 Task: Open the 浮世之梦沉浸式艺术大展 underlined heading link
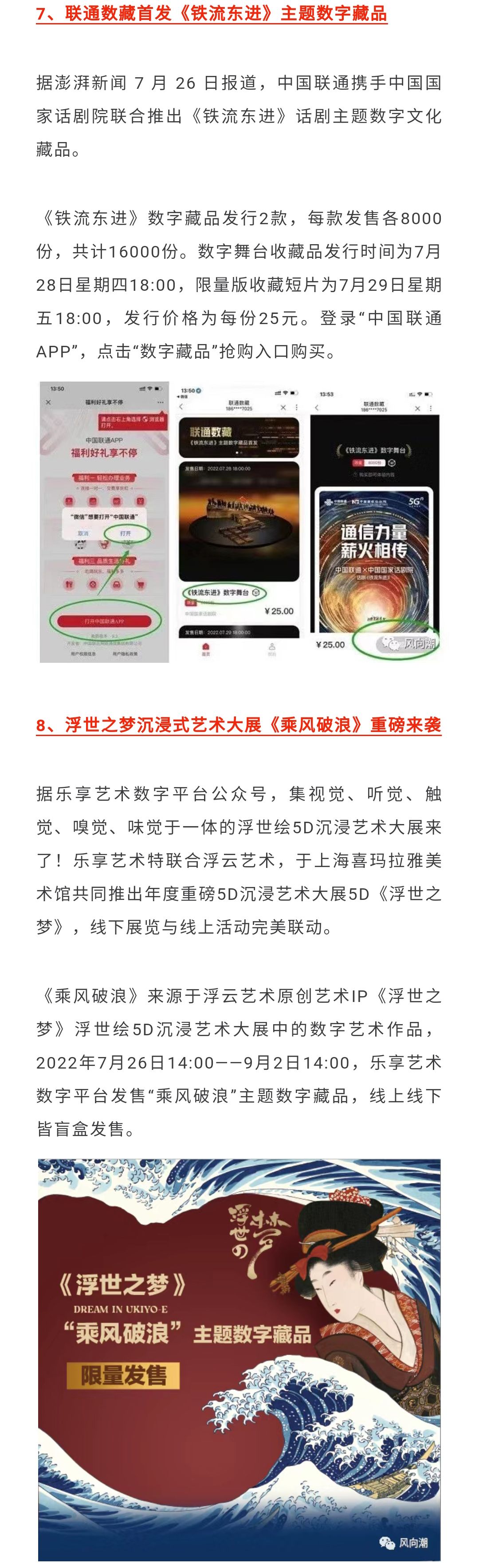[x=238, y=725]
